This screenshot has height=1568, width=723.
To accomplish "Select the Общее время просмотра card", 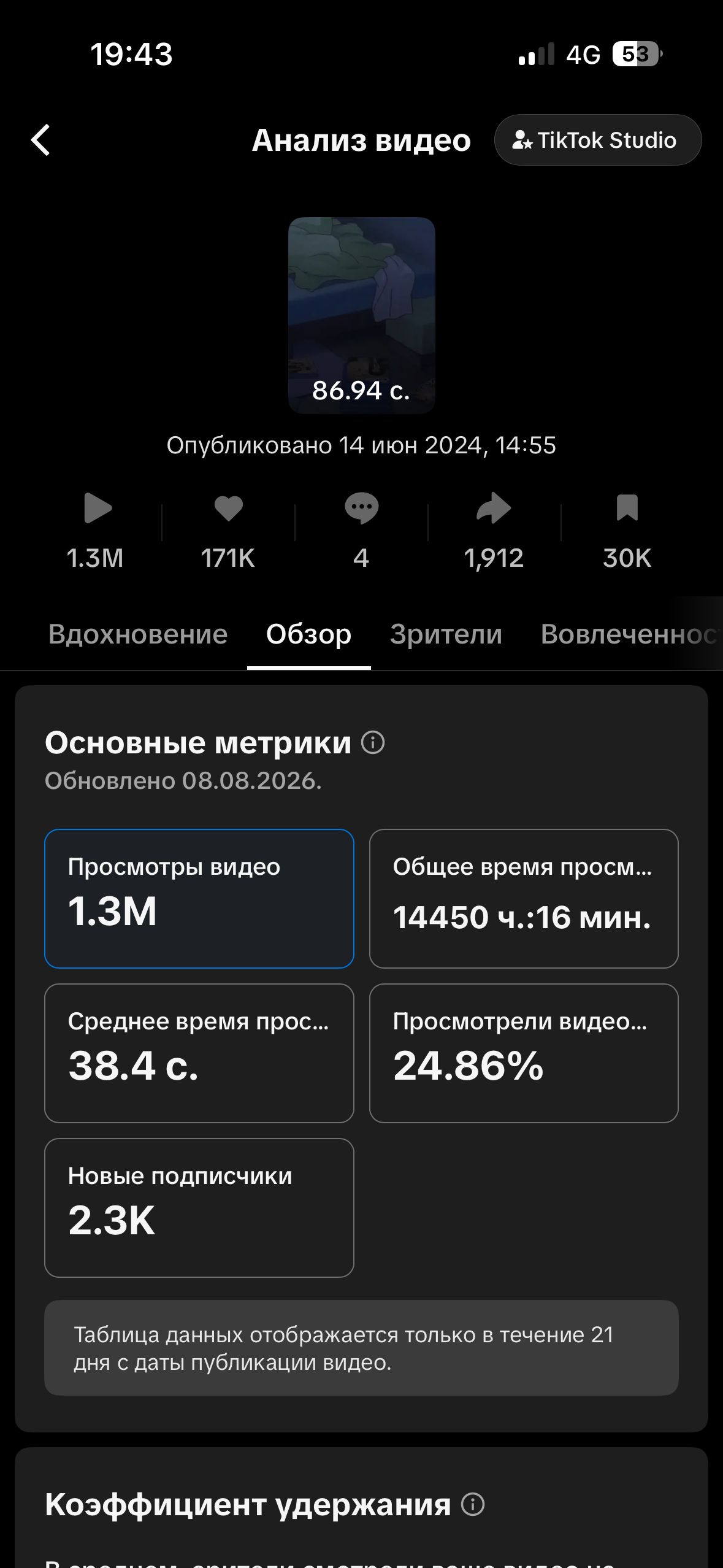I will click(524, 899).
